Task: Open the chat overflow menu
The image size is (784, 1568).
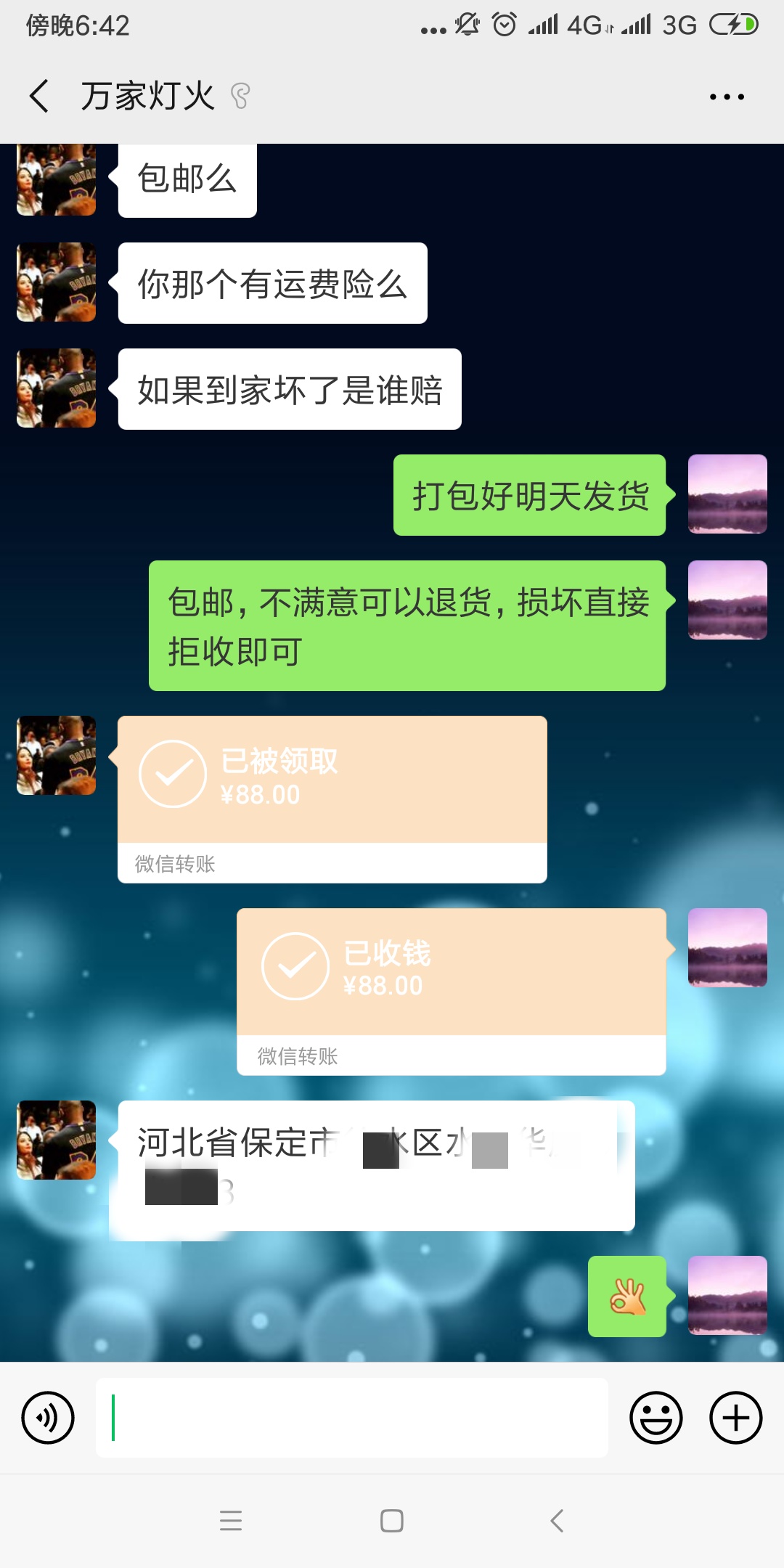Action: tap(727, 97)
